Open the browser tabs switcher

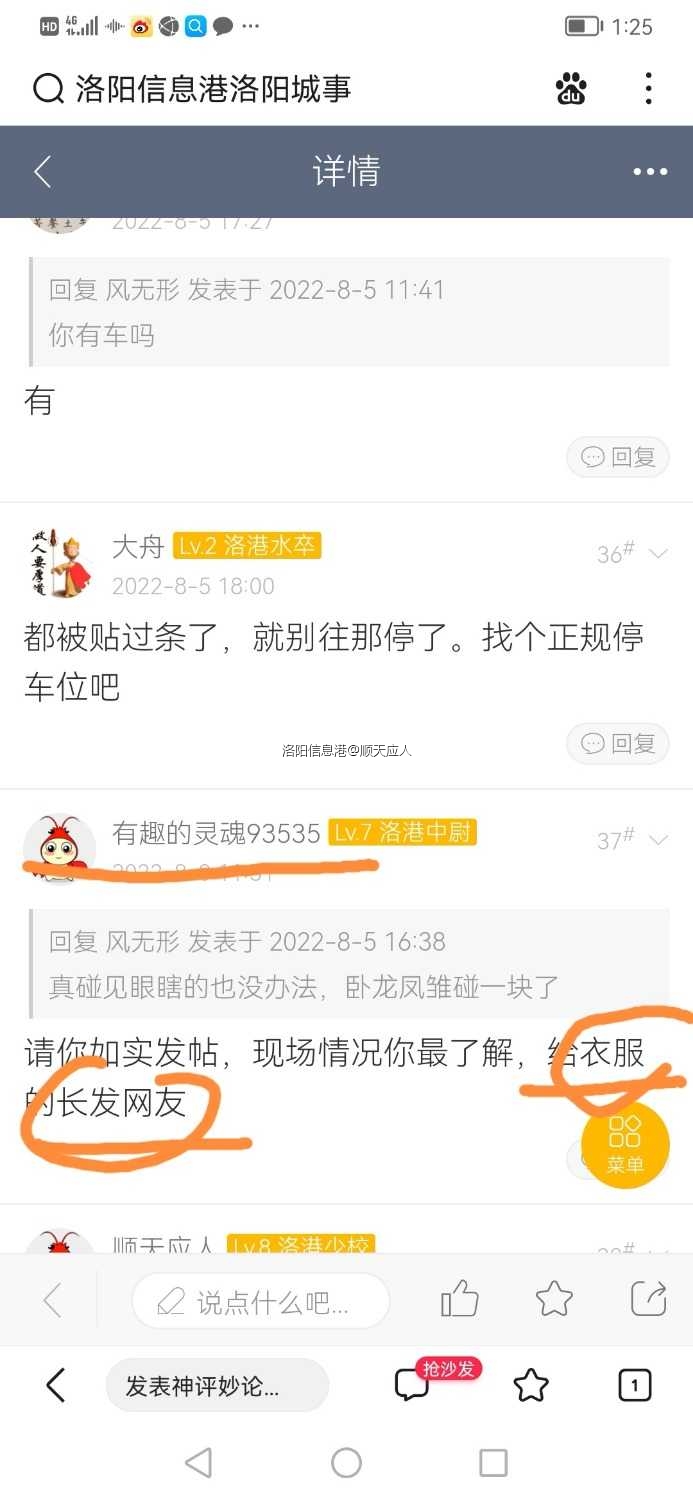tap(634, 1385)
